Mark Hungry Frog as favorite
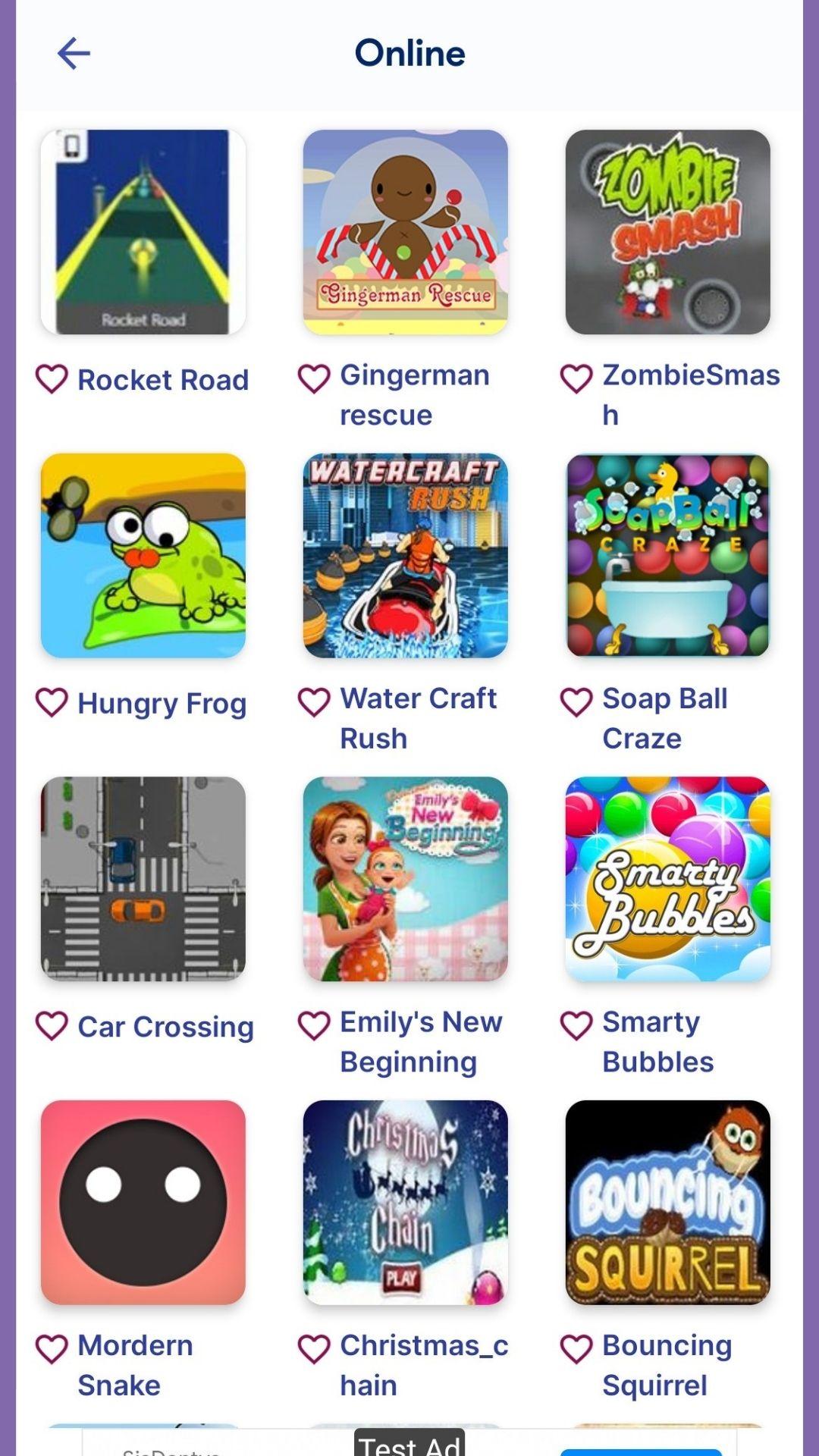 (x=52, y=702)
